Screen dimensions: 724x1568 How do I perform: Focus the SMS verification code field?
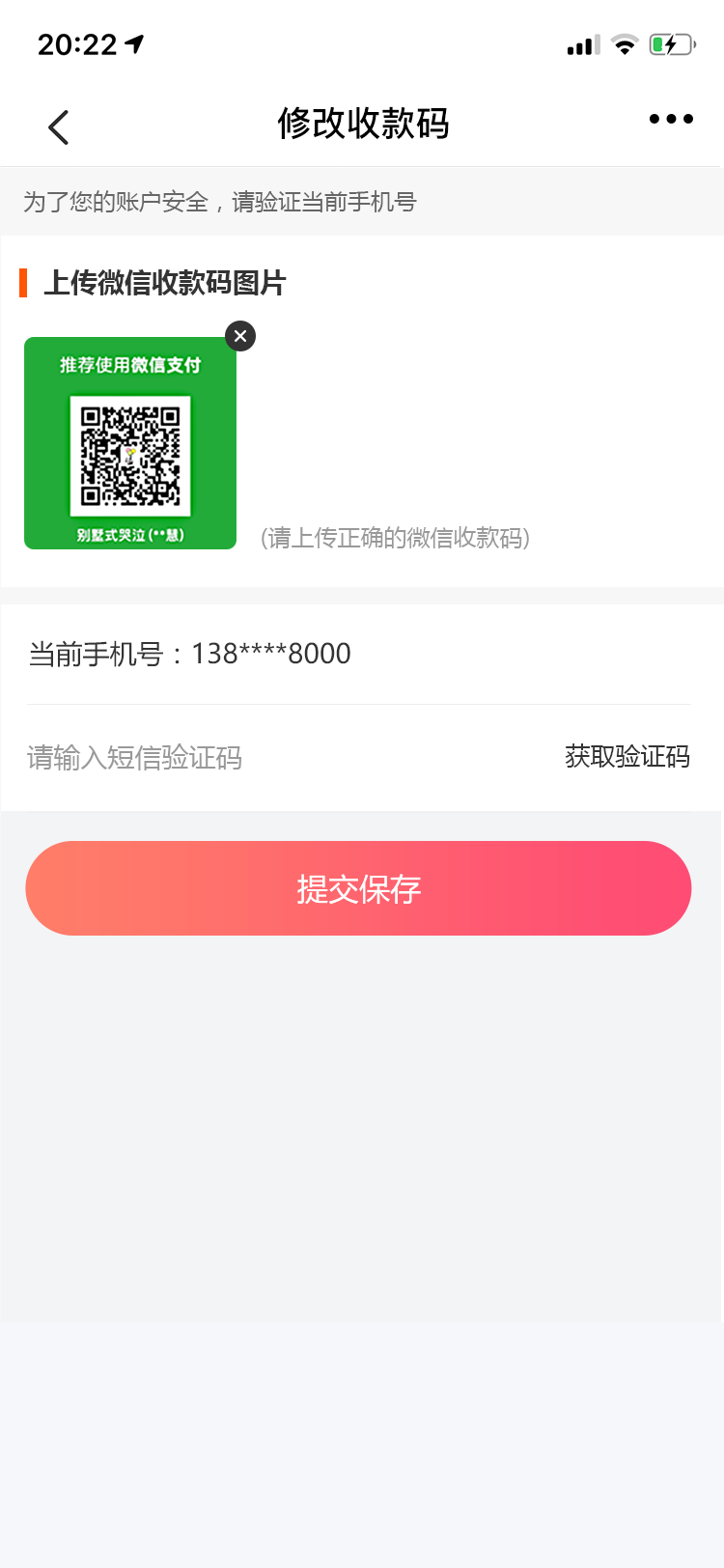point(280,758)
